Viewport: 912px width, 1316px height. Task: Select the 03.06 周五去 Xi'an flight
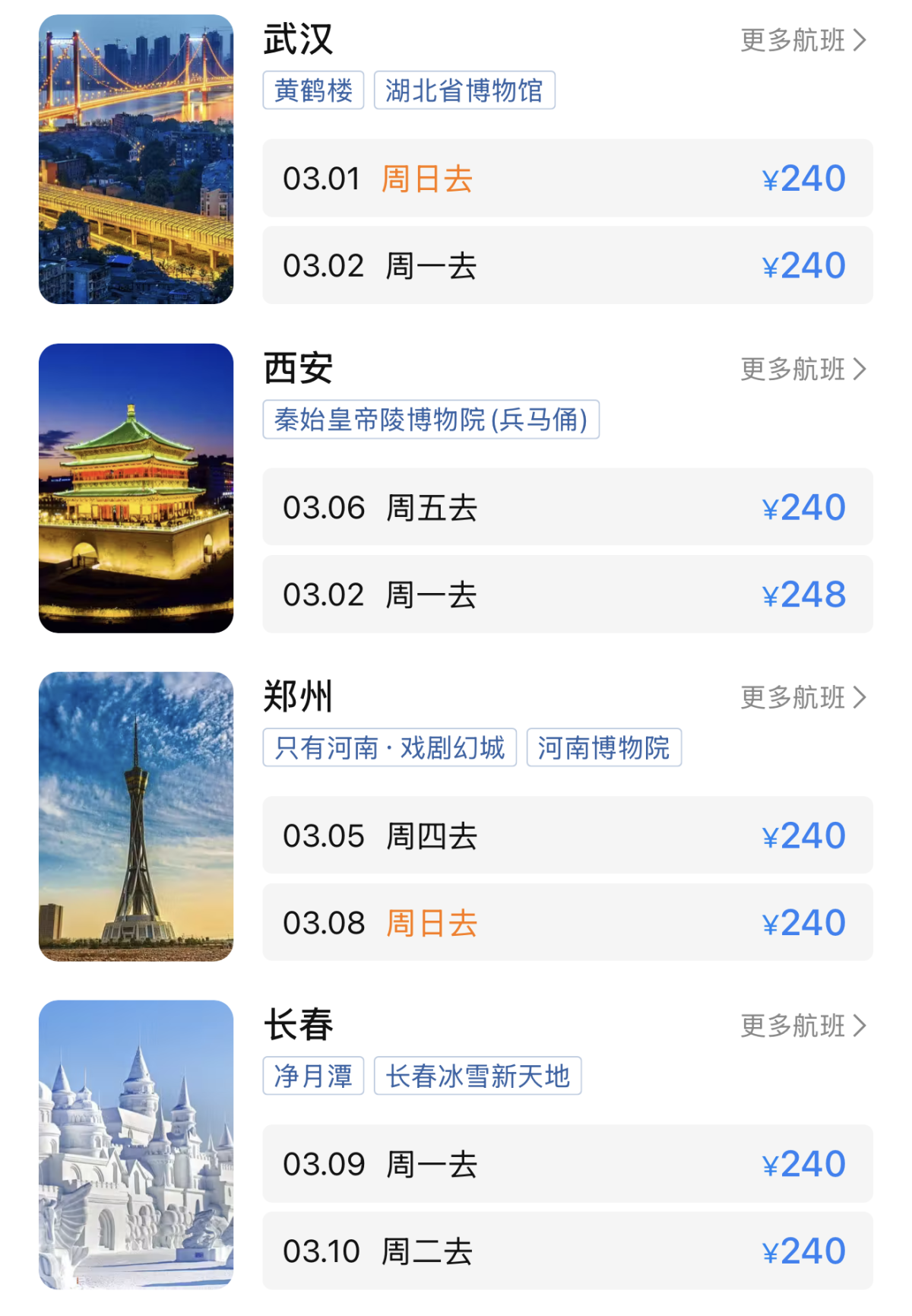[567, 507]
